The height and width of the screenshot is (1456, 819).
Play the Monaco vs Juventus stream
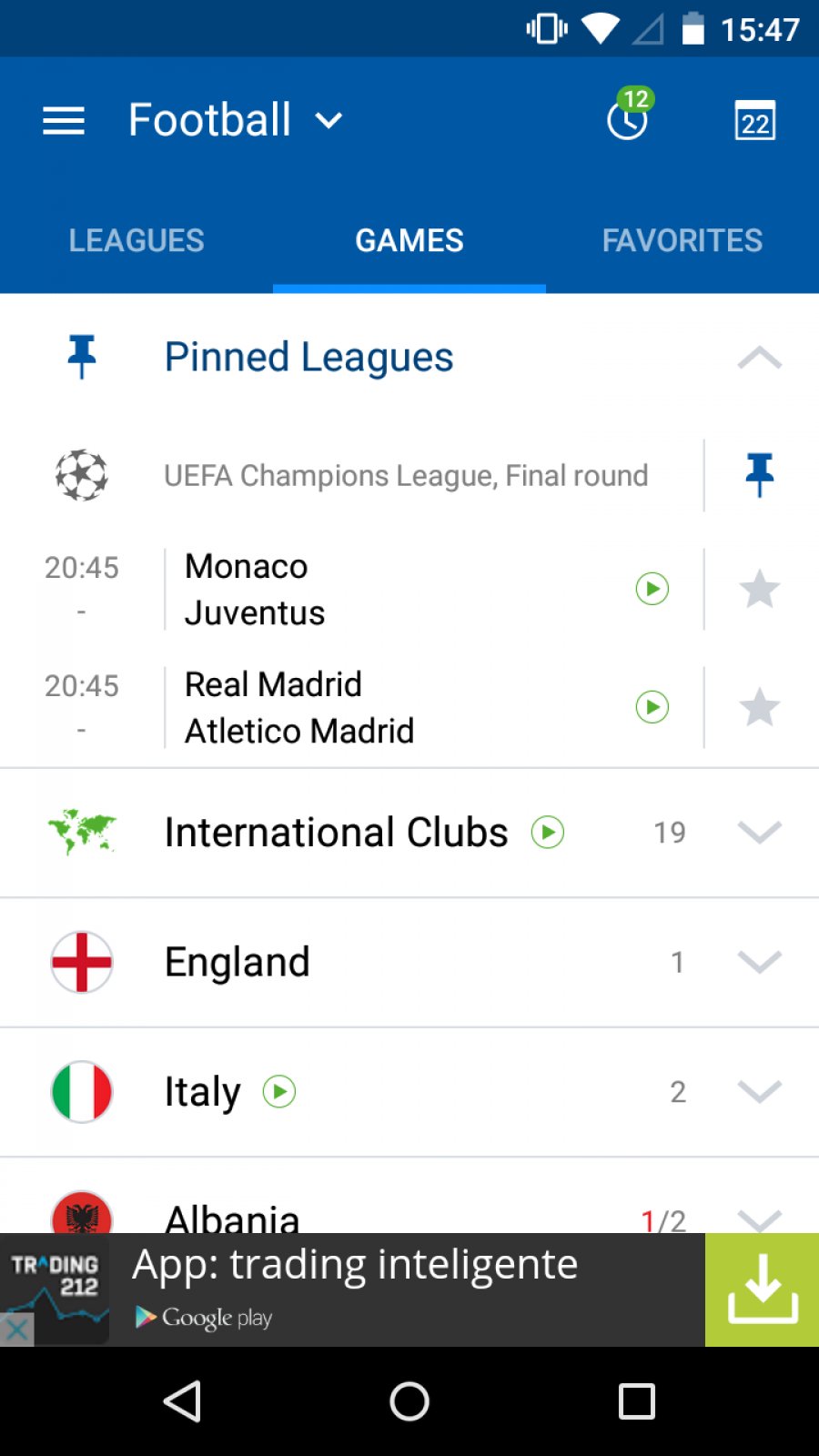coord(652,589)
